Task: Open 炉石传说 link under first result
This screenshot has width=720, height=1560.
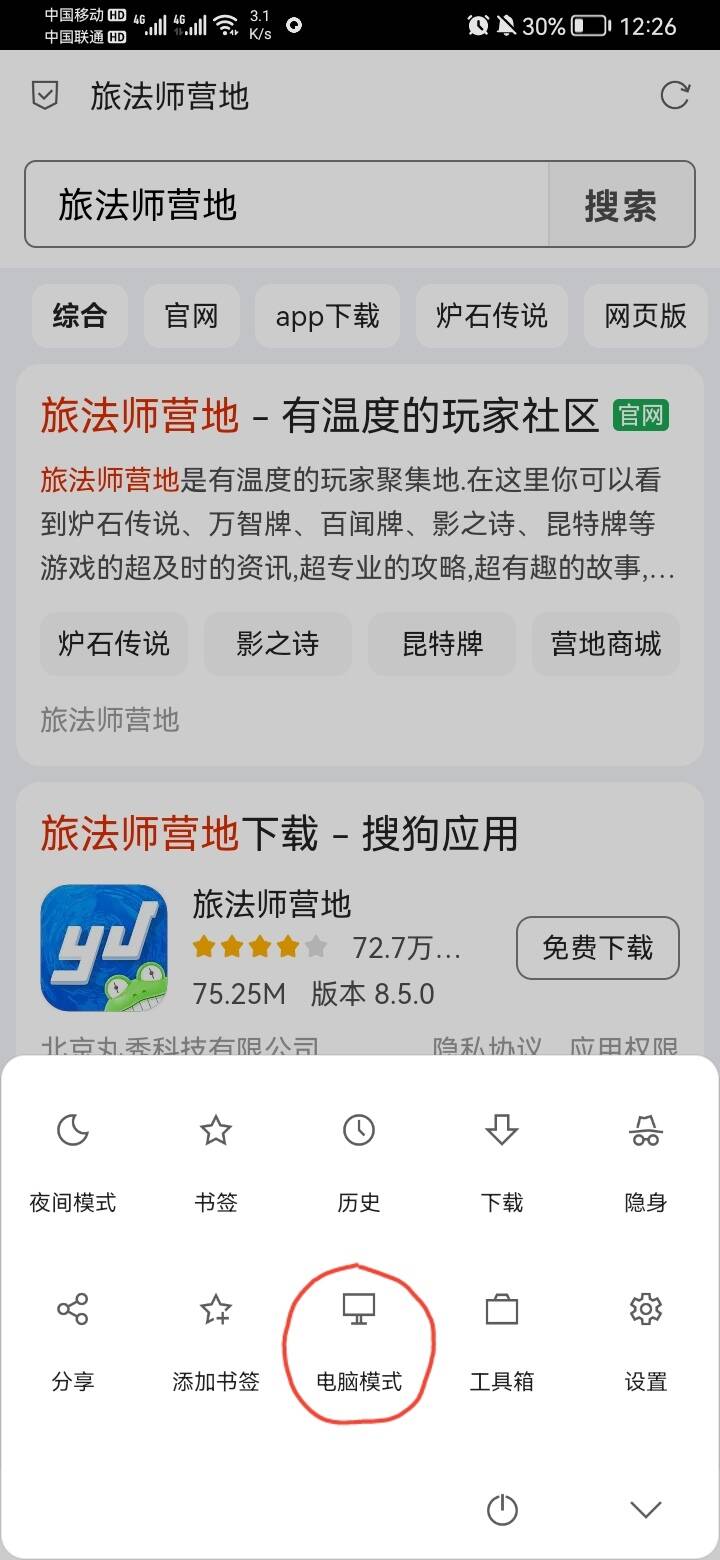Action: (114, 644)
